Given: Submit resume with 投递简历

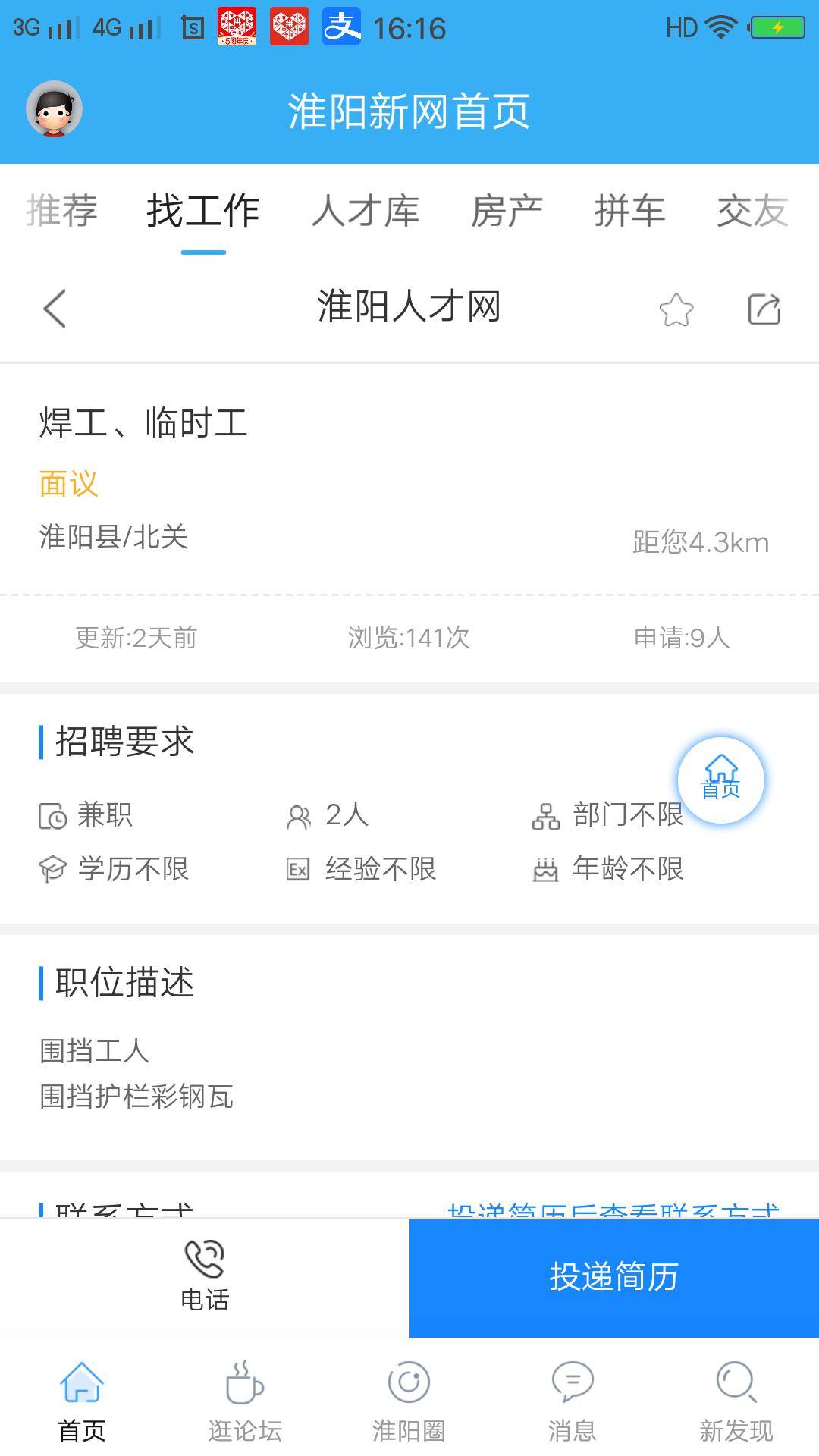Looking at the screenshot, I should pyautogui.click(x=614, y=1277).
